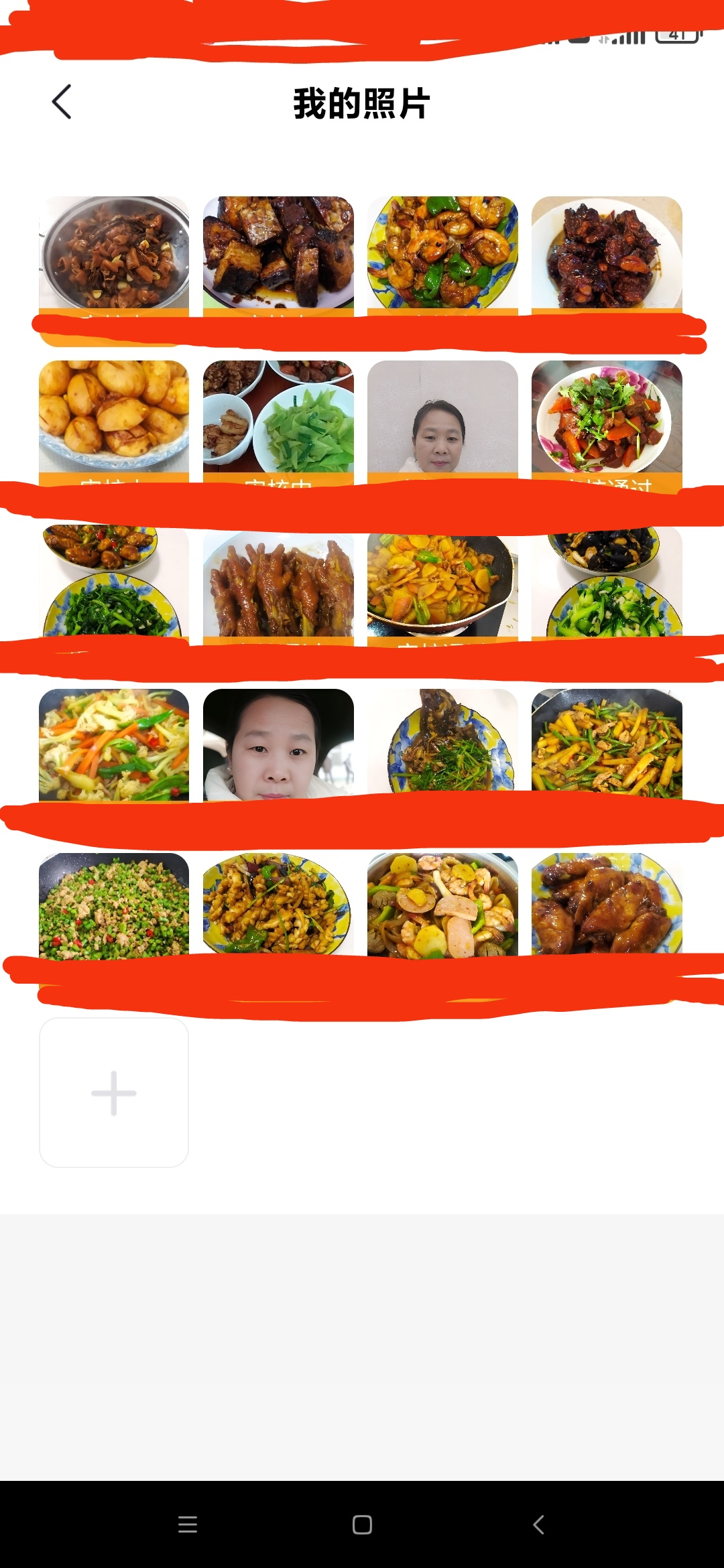
Task: Open the braised chicken feet photo
Action: (278, 584)
